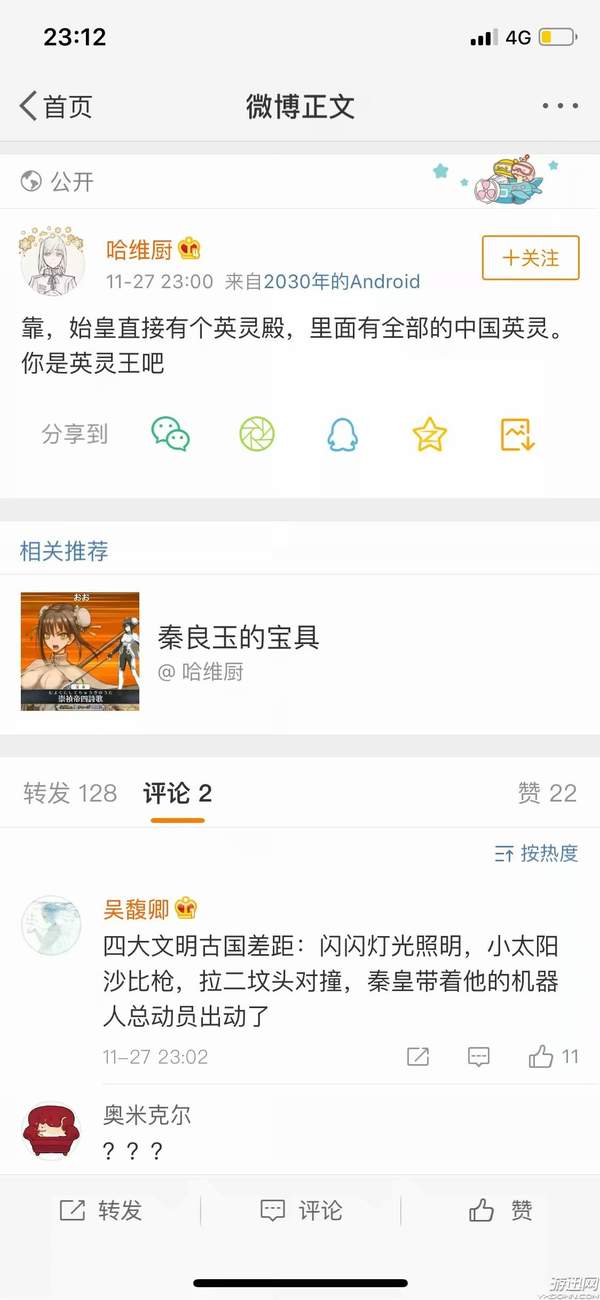600x1300 pixels.
Task: Switch to 转发 128 tab
Action: tap(70, 793)
